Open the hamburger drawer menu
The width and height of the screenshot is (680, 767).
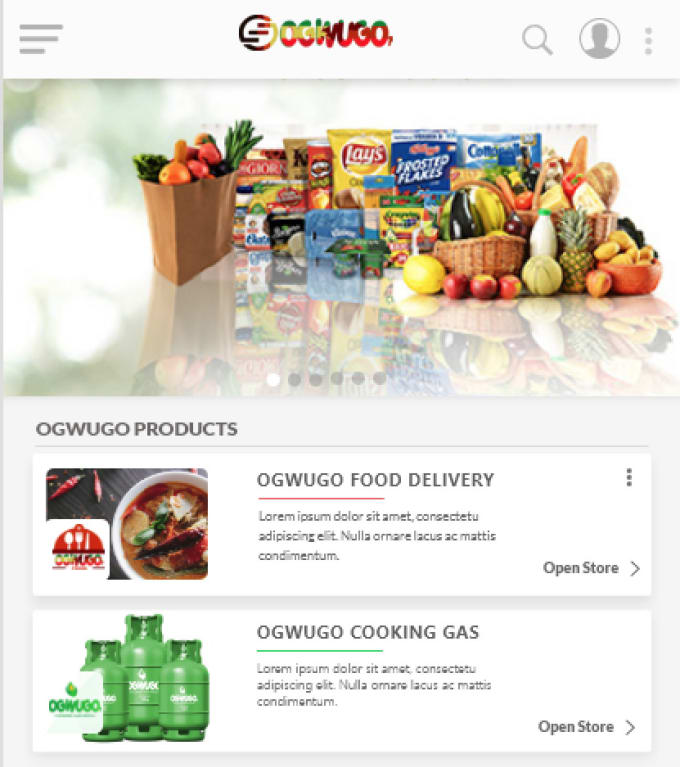40,39
